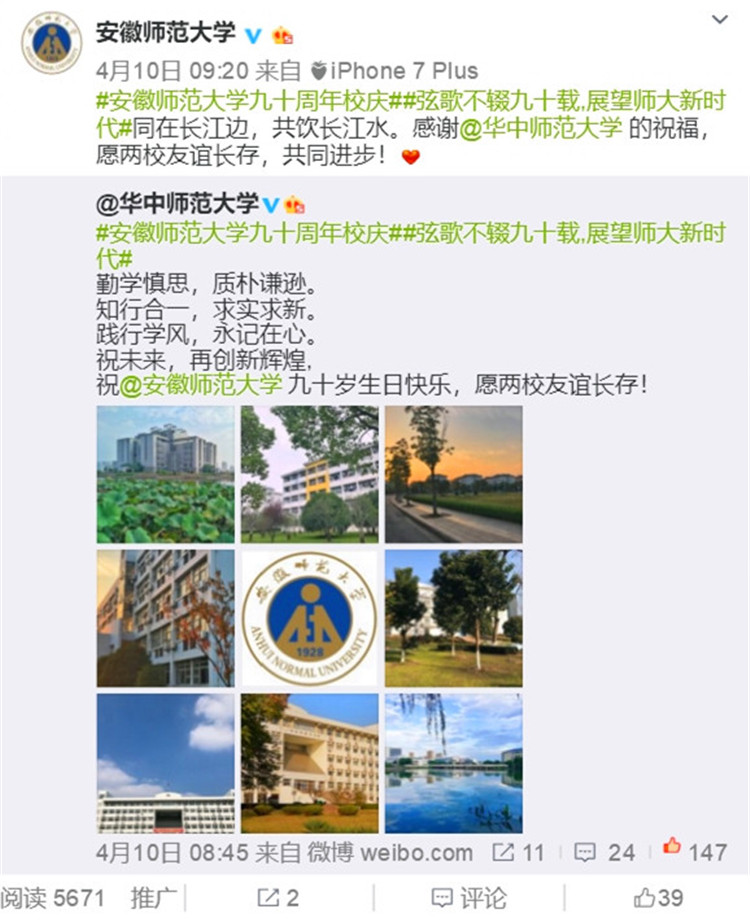Viewport: 750px width, 922px height.
Task: View the lotus pond photo
Action: [166, 474]
